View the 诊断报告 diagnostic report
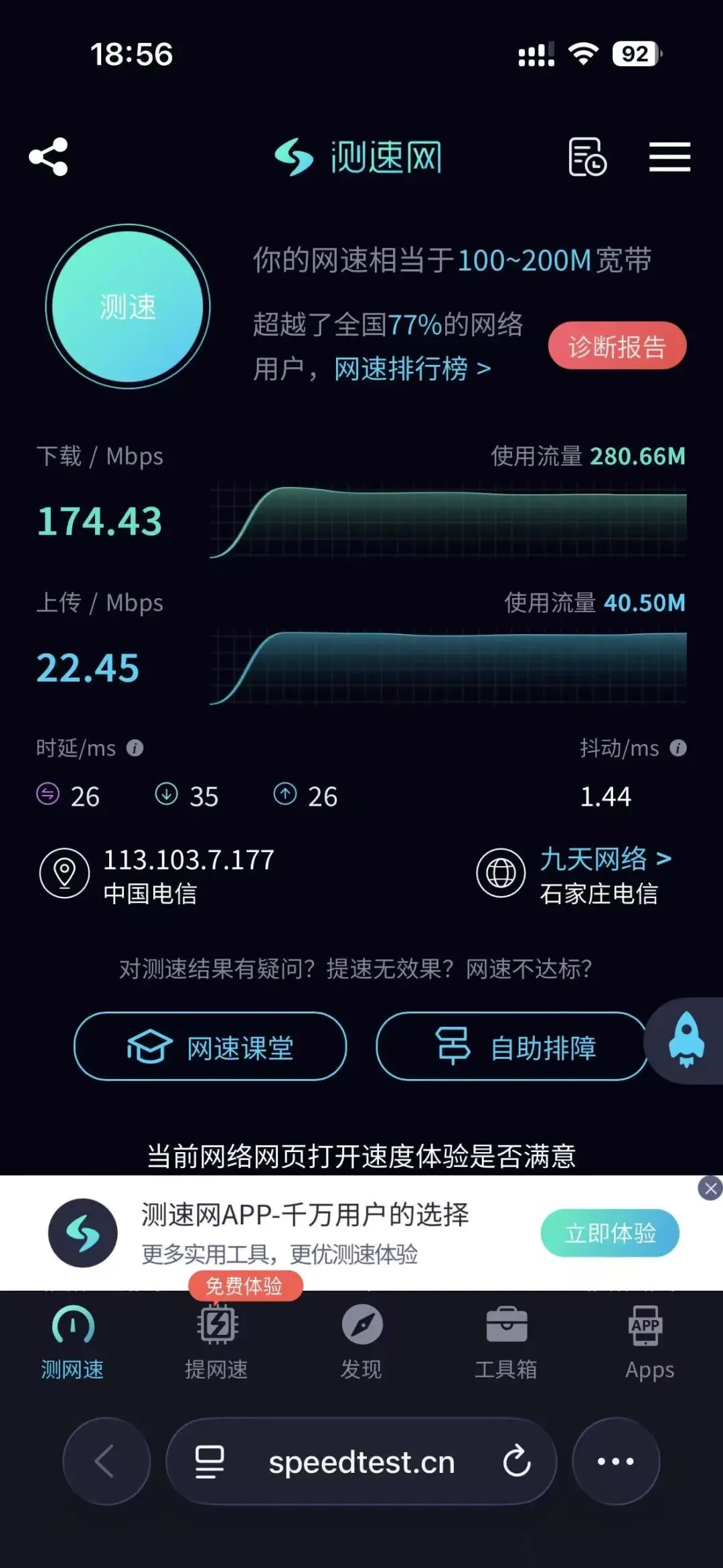The width and height of the screenshot is (723, 1568). [x=617, y=346]
